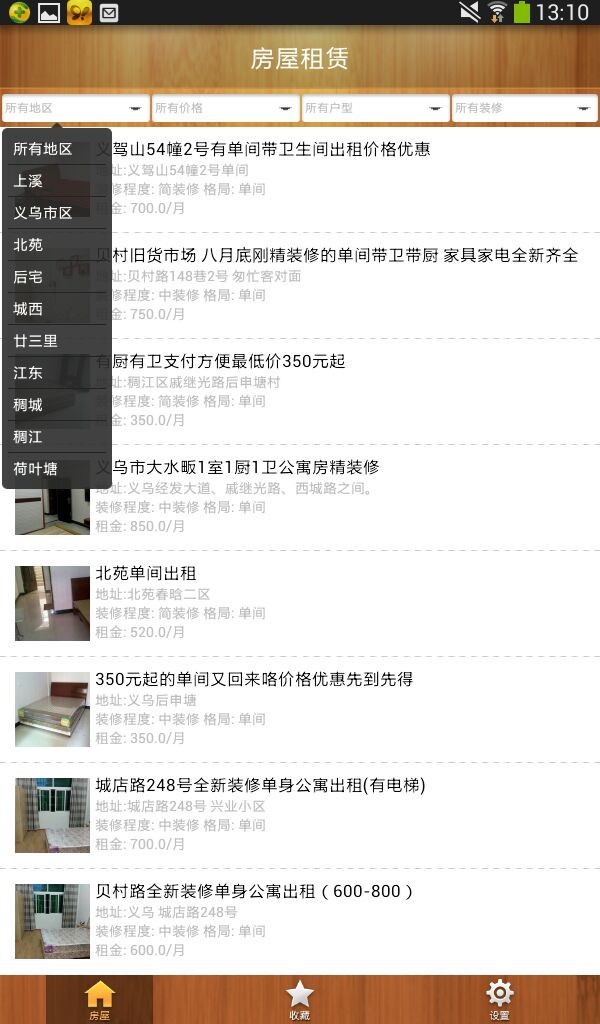Switch to the 收藏 favorites tab
600x1024 pixels.
[x=300, y=999]
